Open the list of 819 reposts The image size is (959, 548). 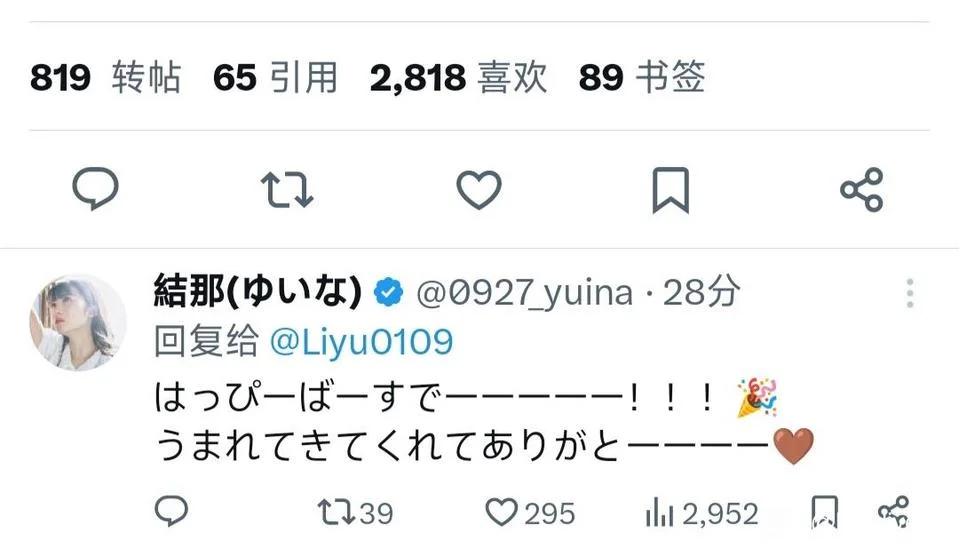coord(105,78)
